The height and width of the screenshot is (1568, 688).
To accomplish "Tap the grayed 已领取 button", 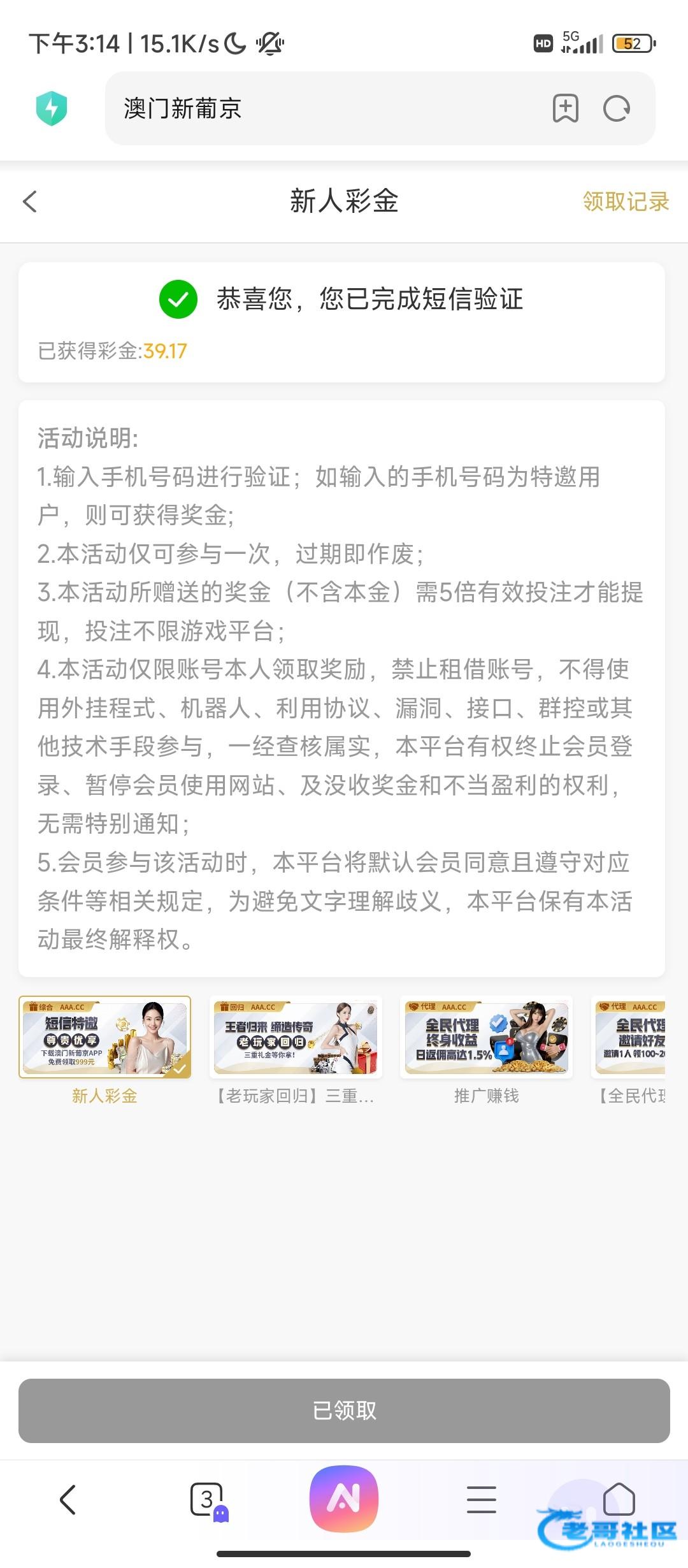I will click(x=344, y=1410).
